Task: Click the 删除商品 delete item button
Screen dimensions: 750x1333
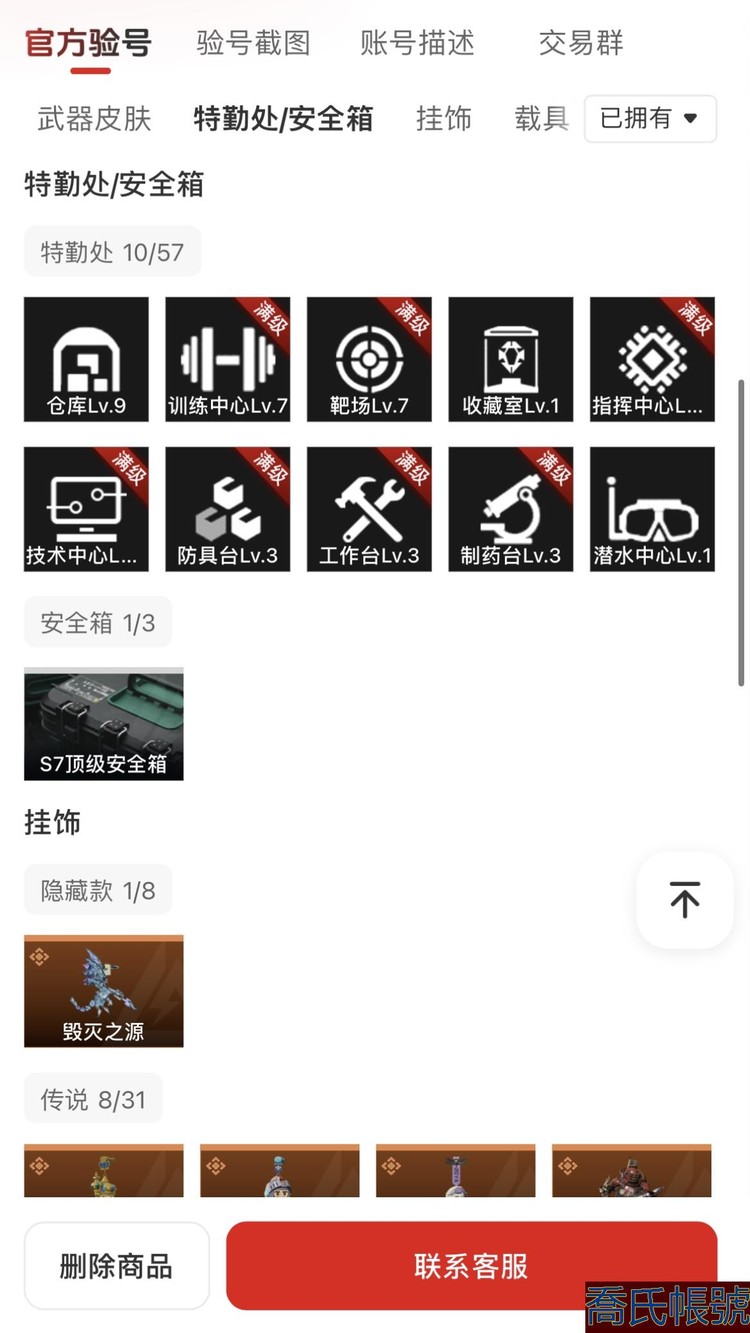Action: pyautogui.click(x=116, y=1265)
